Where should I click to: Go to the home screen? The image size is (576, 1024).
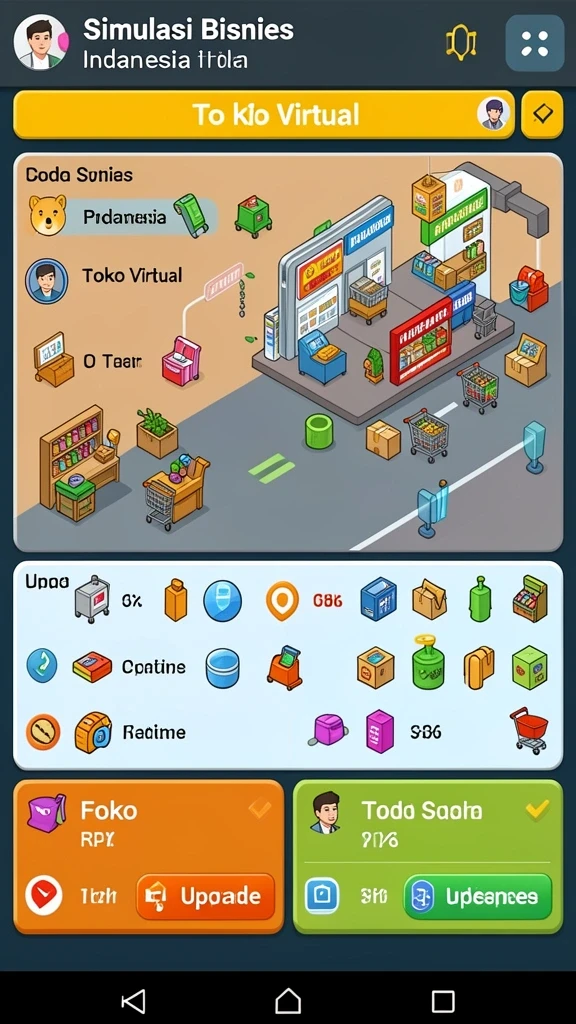[x=288, y=1000]
